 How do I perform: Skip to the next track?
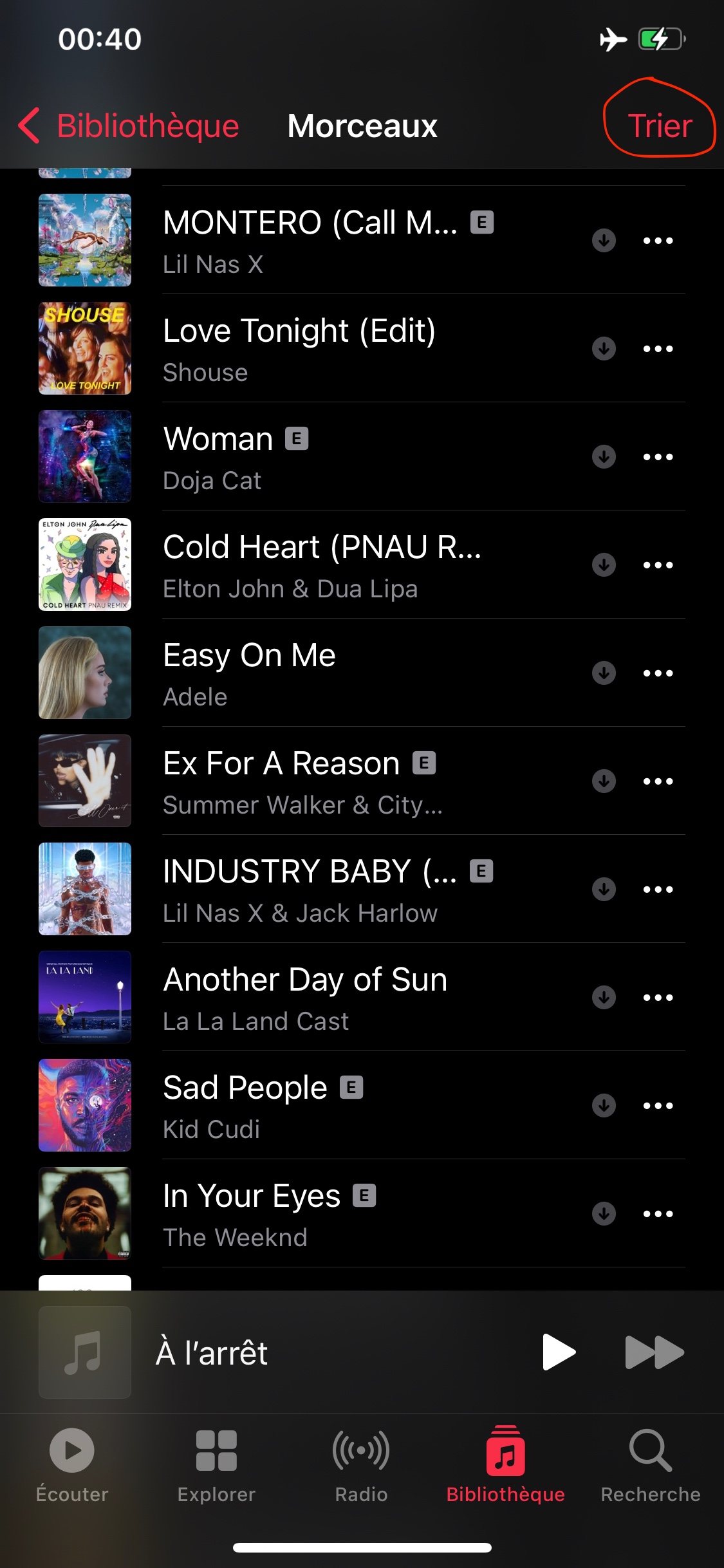[x=654, y=1352]
